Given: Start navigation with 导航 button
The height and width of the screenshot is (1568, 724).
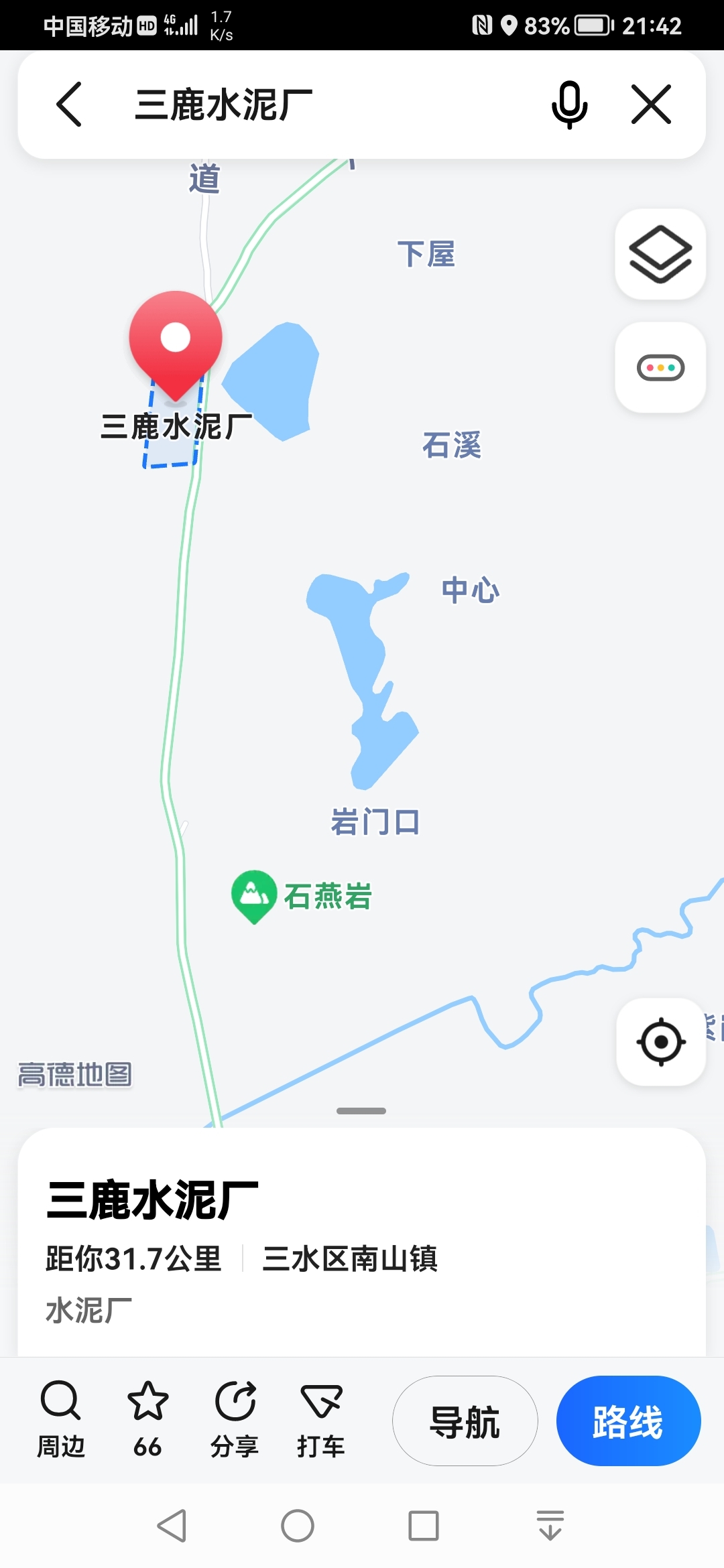Looking at the screenshot, I should tap(465, 1421).
